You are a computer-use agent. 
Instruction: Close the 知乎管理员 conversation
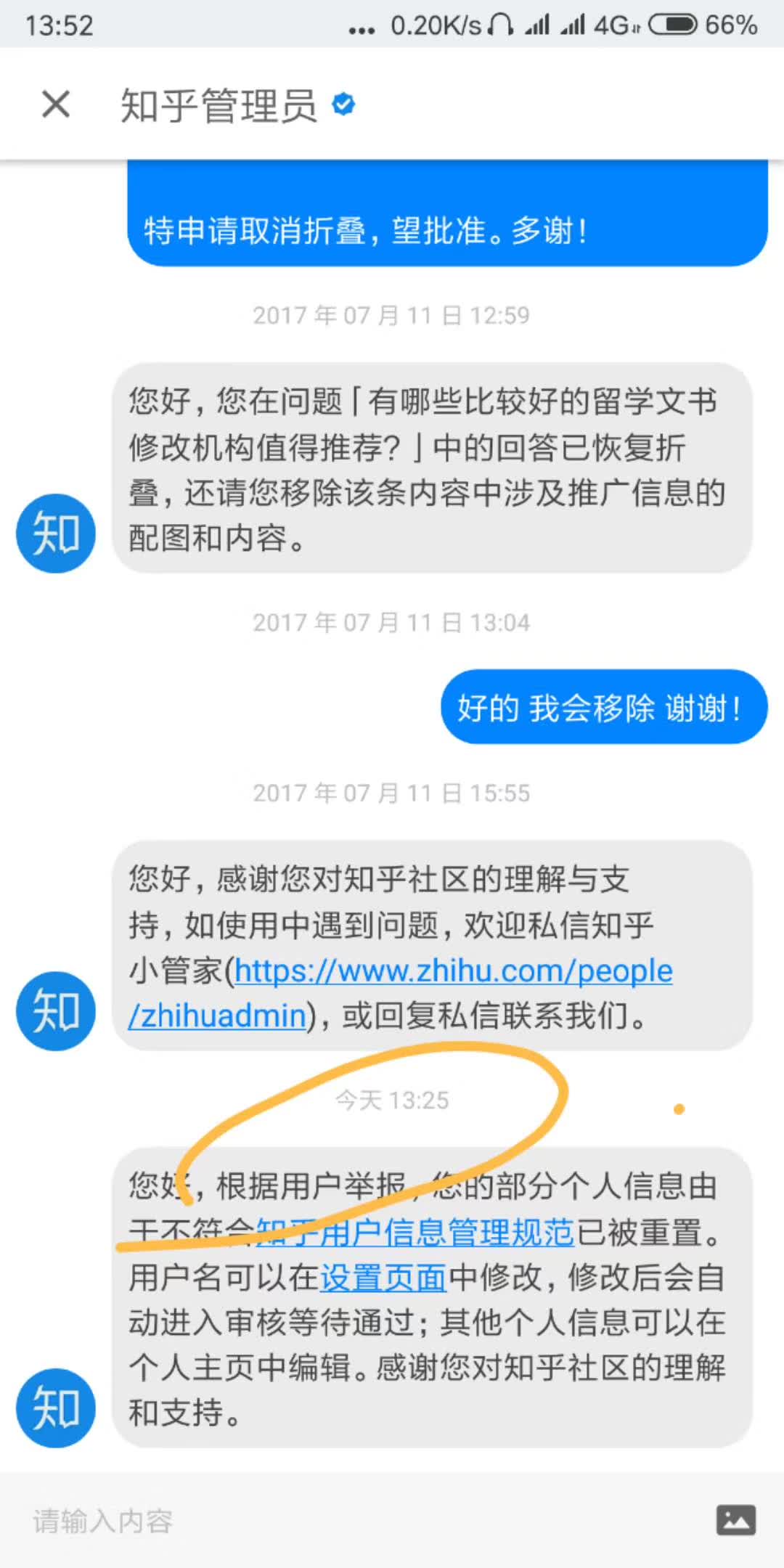tap(56, 104)
